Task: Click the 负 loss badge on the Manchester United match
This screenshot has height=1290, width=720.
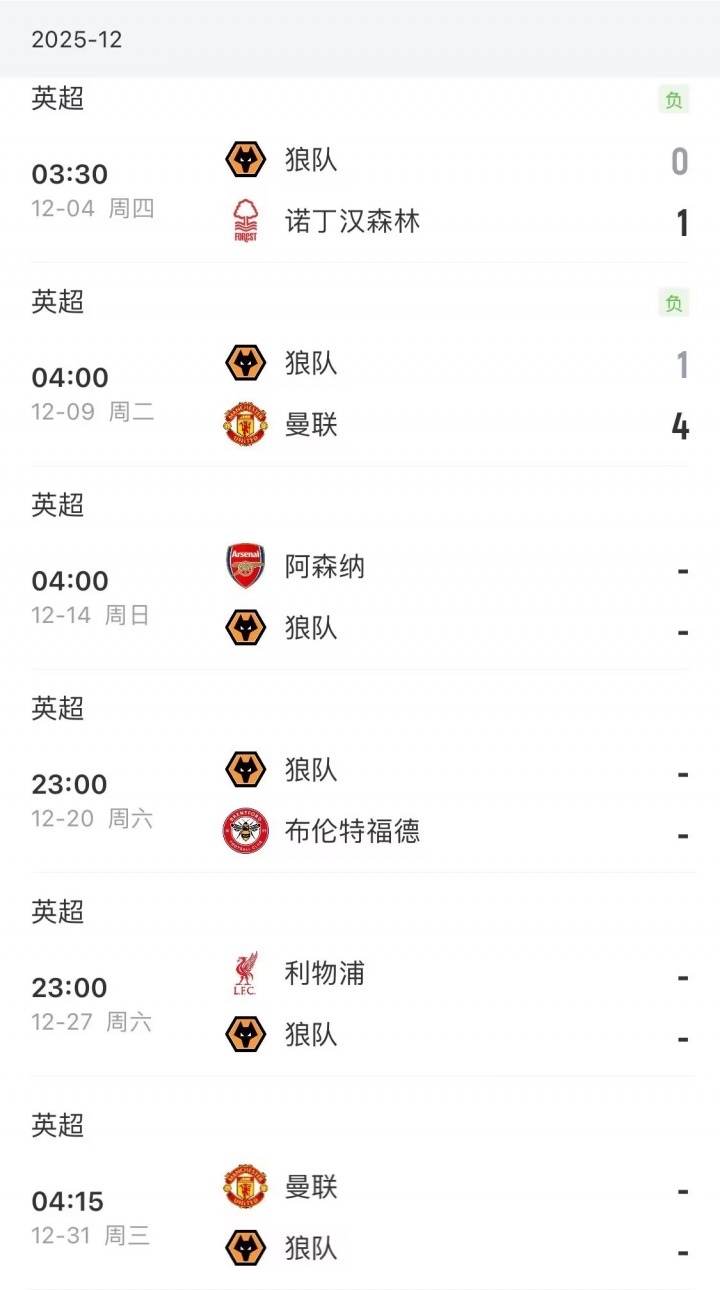Action: click(x=674, y=302)
